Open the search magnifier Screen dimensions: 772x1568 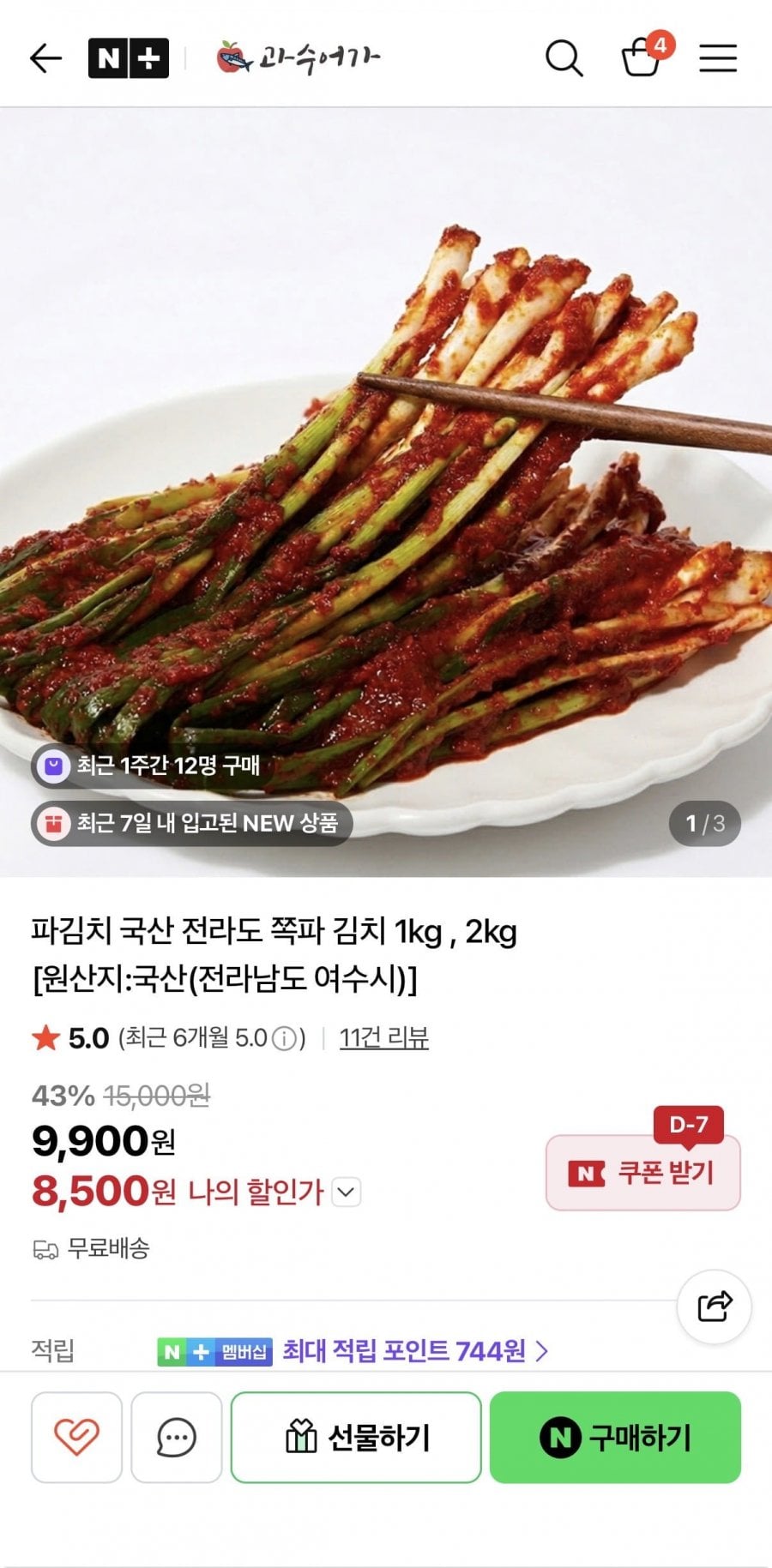tap(564, 58)
